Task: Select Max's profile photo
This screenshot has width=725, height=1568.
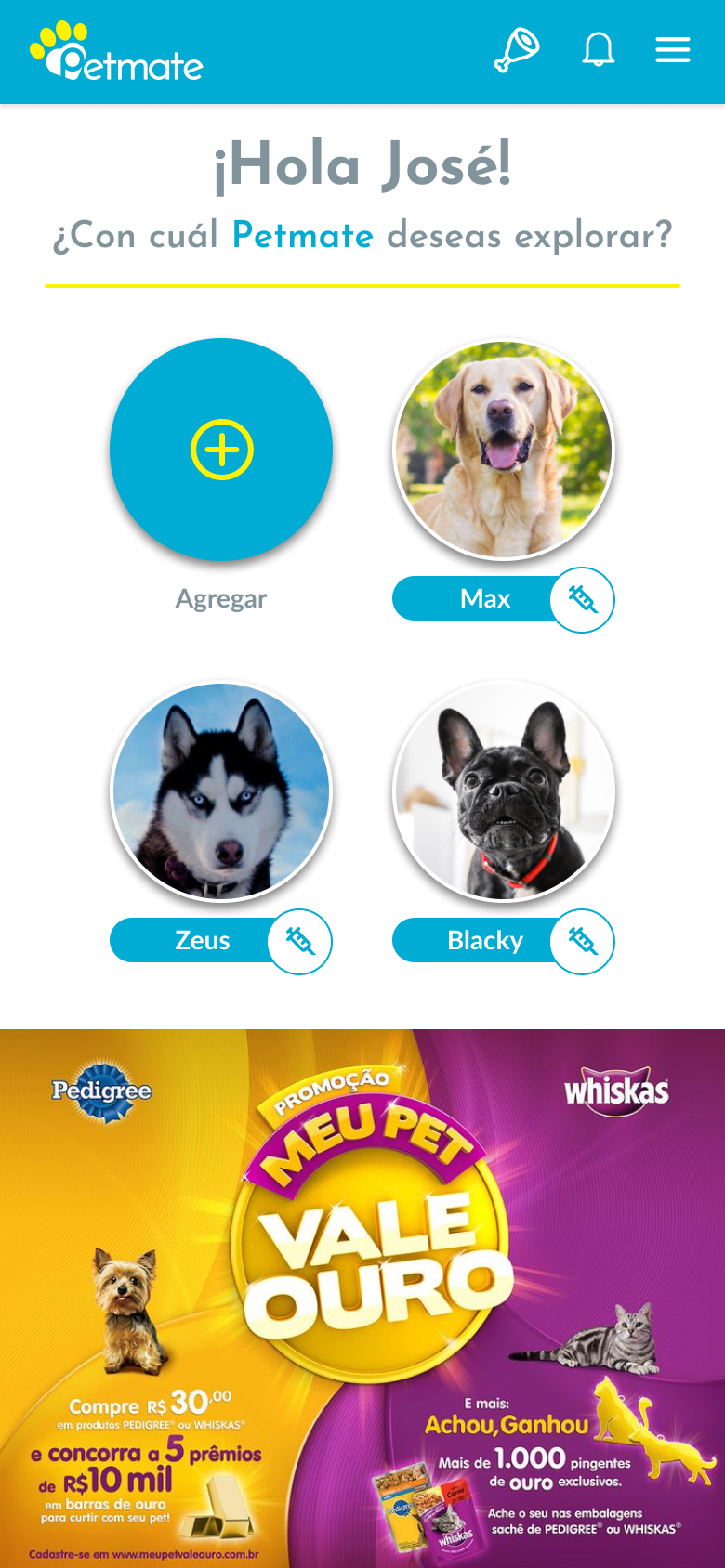Action: pyautogui.click(x=504, y=450)
